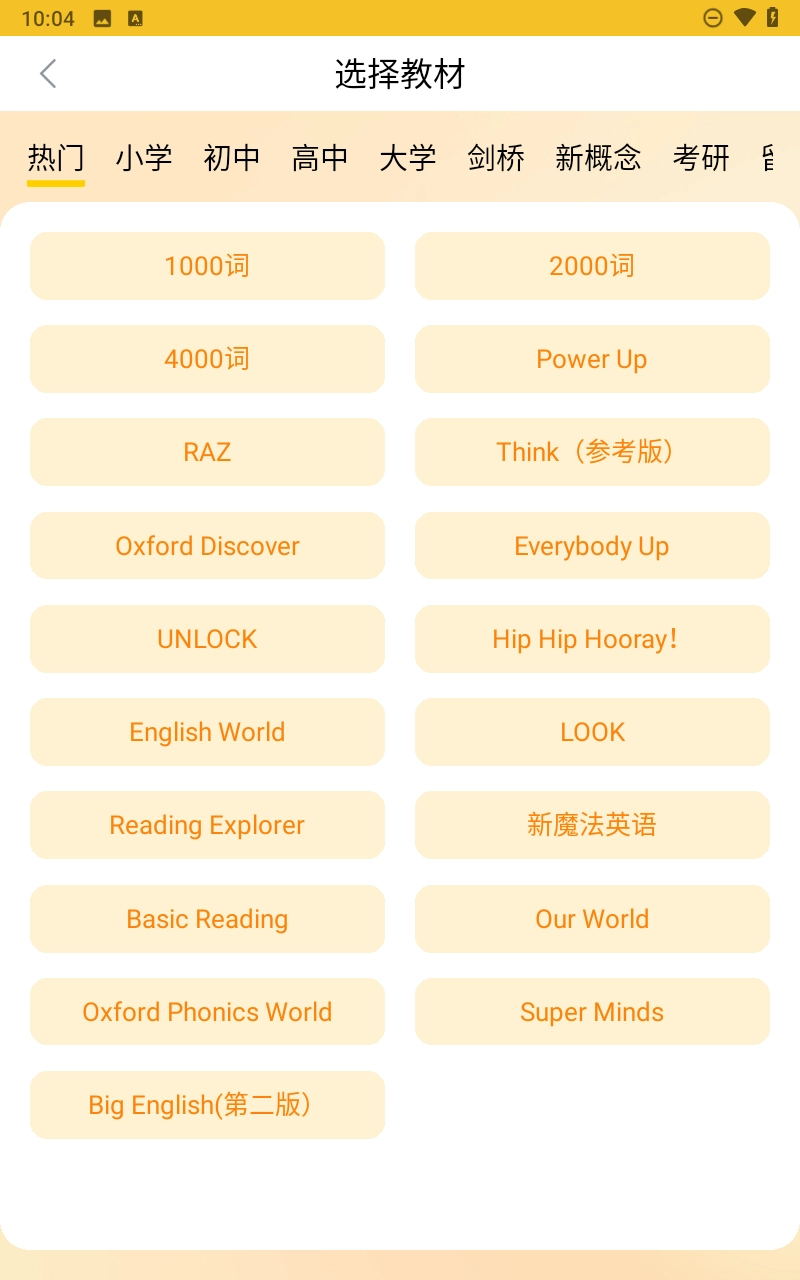Open the RAZ textbook

click(x=207, y=452)
